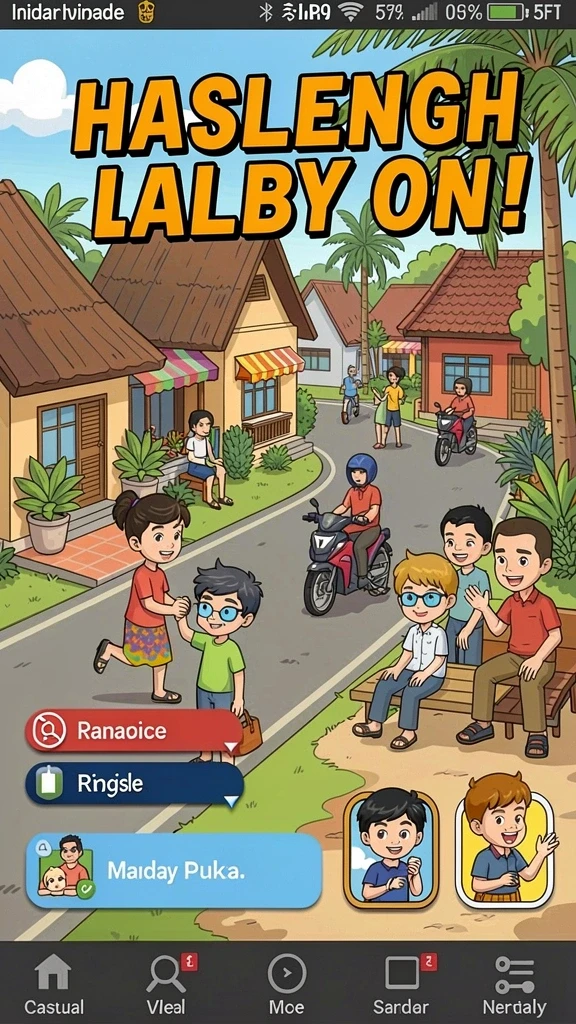
Task: Open the Nerdaly settings tab
Action: (514, 984)
